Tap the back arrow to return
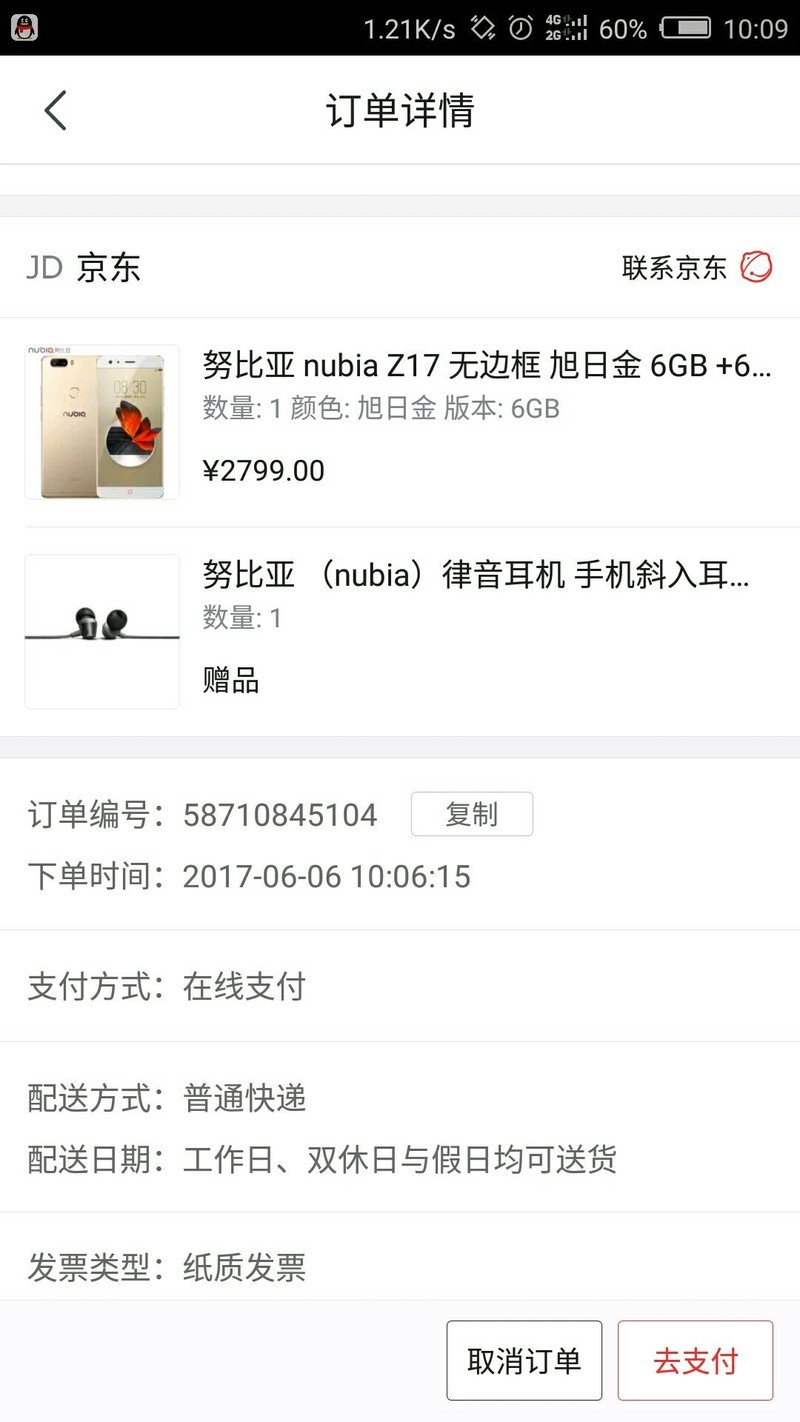 [x=55, y=110]
